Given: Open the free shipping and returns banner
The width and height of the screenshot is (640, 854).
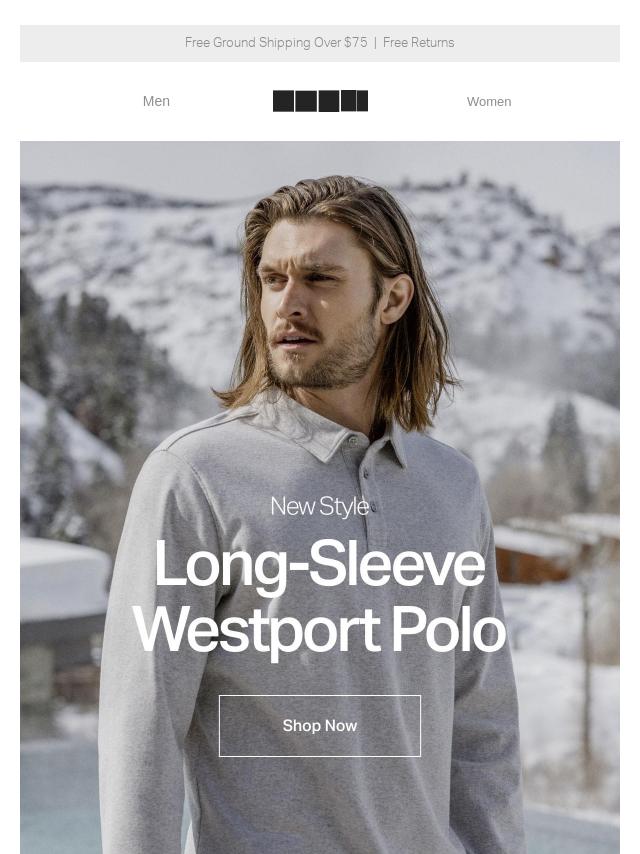Looking at the screenshot, I should point(319,43).
